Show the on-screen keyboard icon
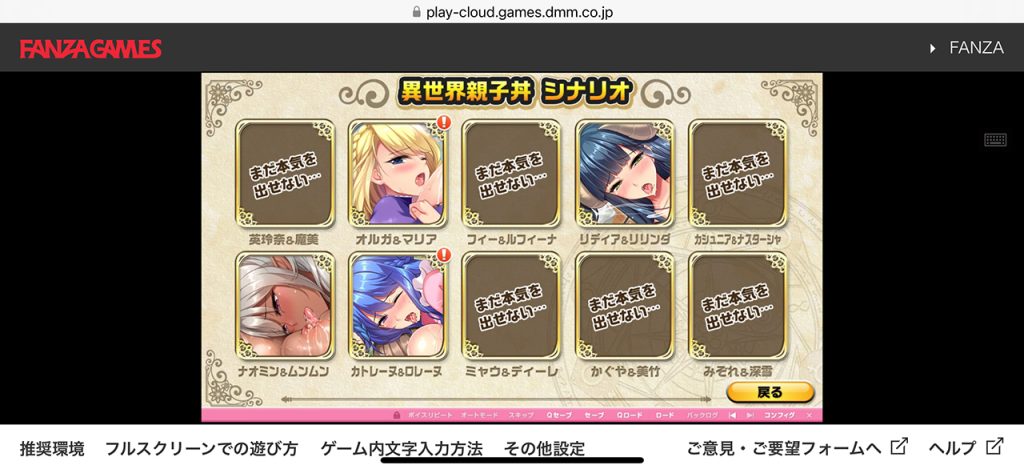Viewport: 1024px width, 473px height. tap(995, 140)
